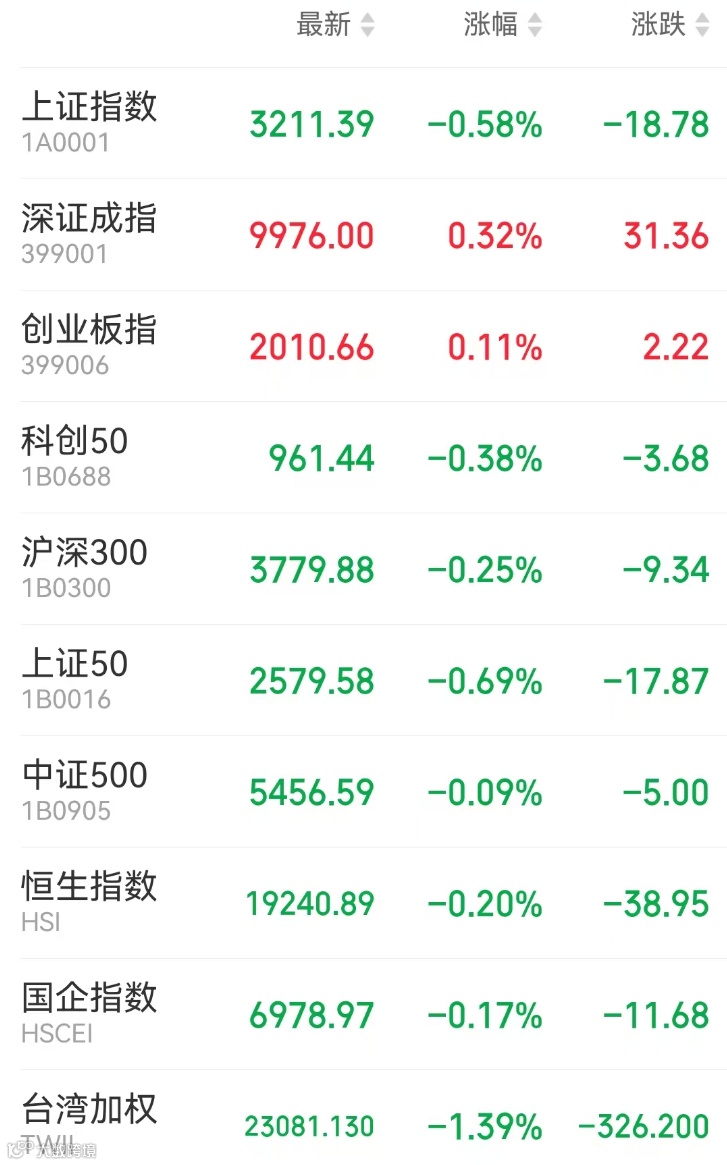727x1165 pixels.
Task: Open 上证50 index details
Action: pos(374,681)
